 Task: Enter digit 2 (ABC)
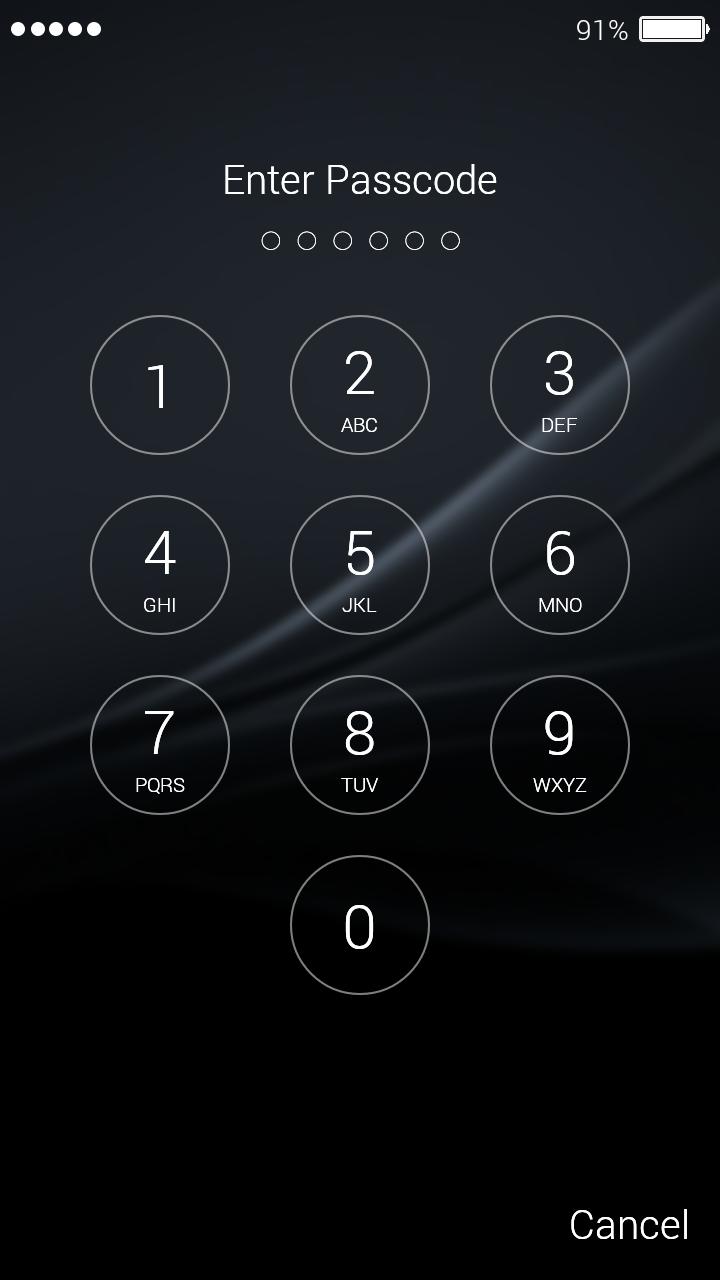[360, 385]
